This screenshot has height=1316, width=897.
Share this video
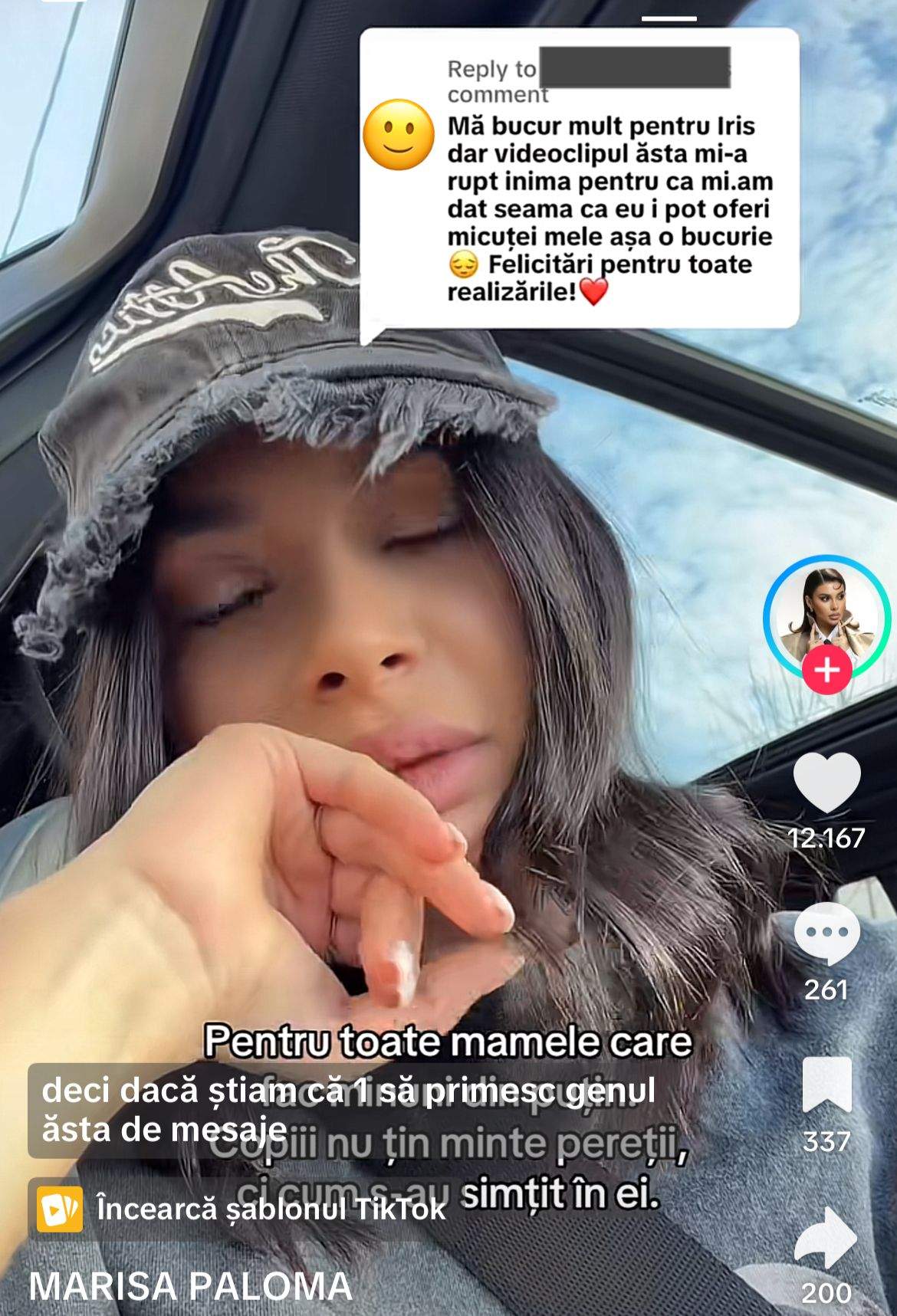click(x=826, y=1236)
